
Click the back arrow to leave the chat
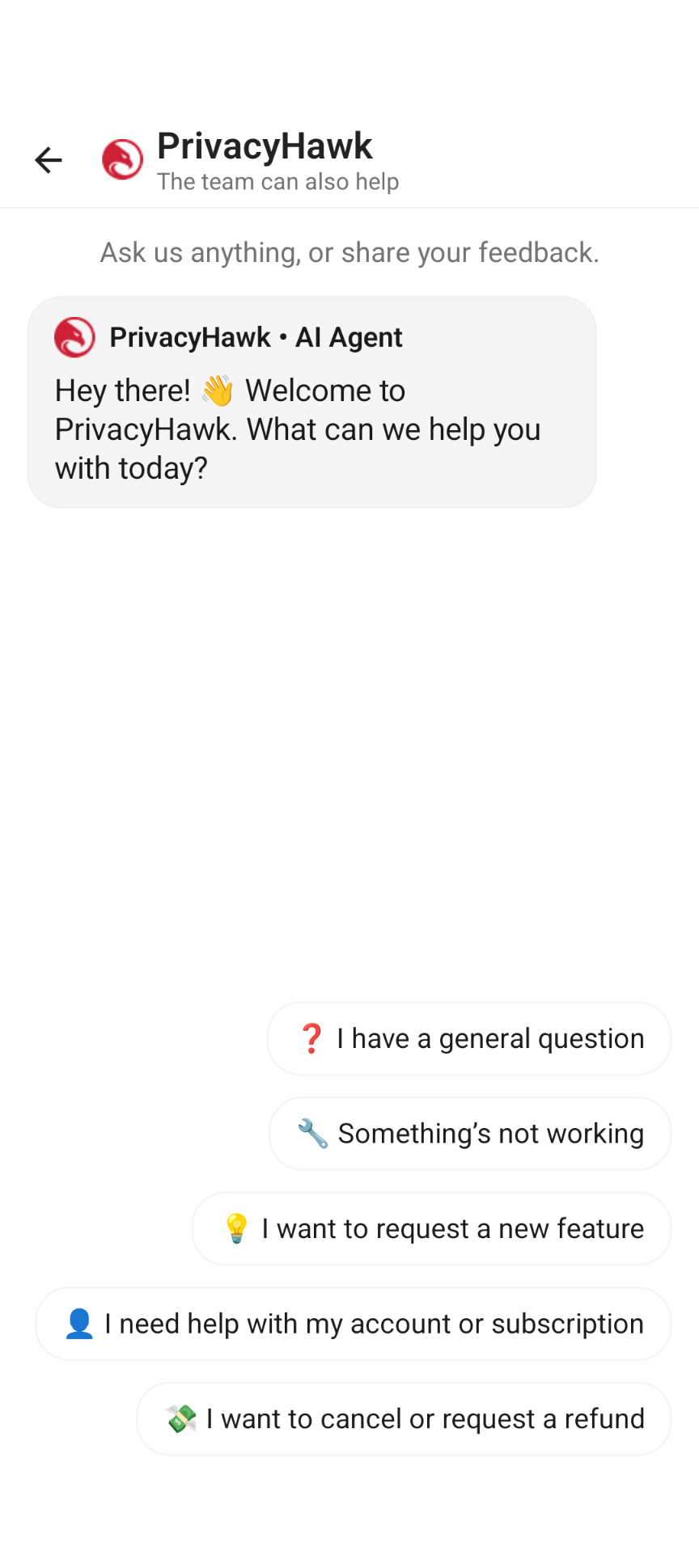48,159
